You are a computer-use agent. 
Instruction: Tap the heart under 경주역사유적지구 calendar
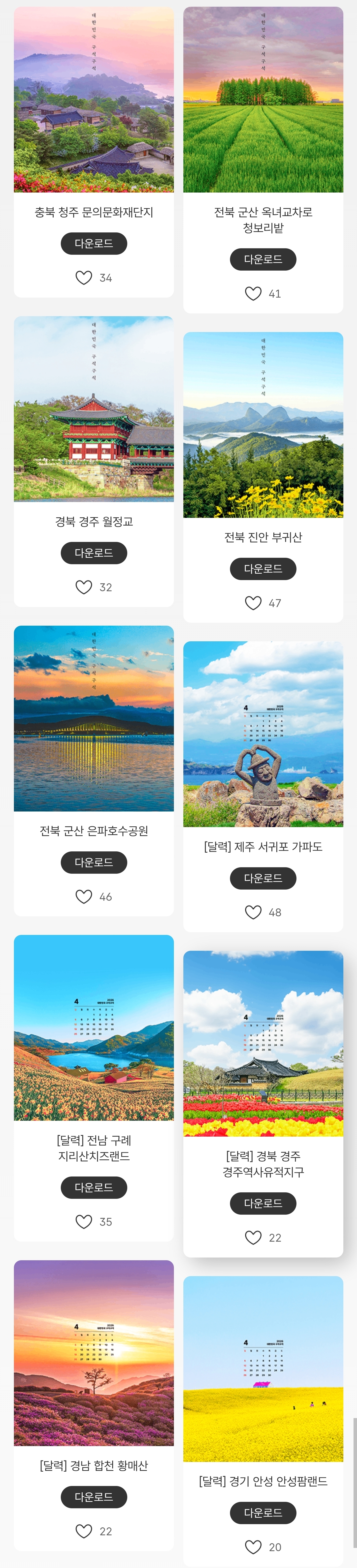click(253, 1237)
